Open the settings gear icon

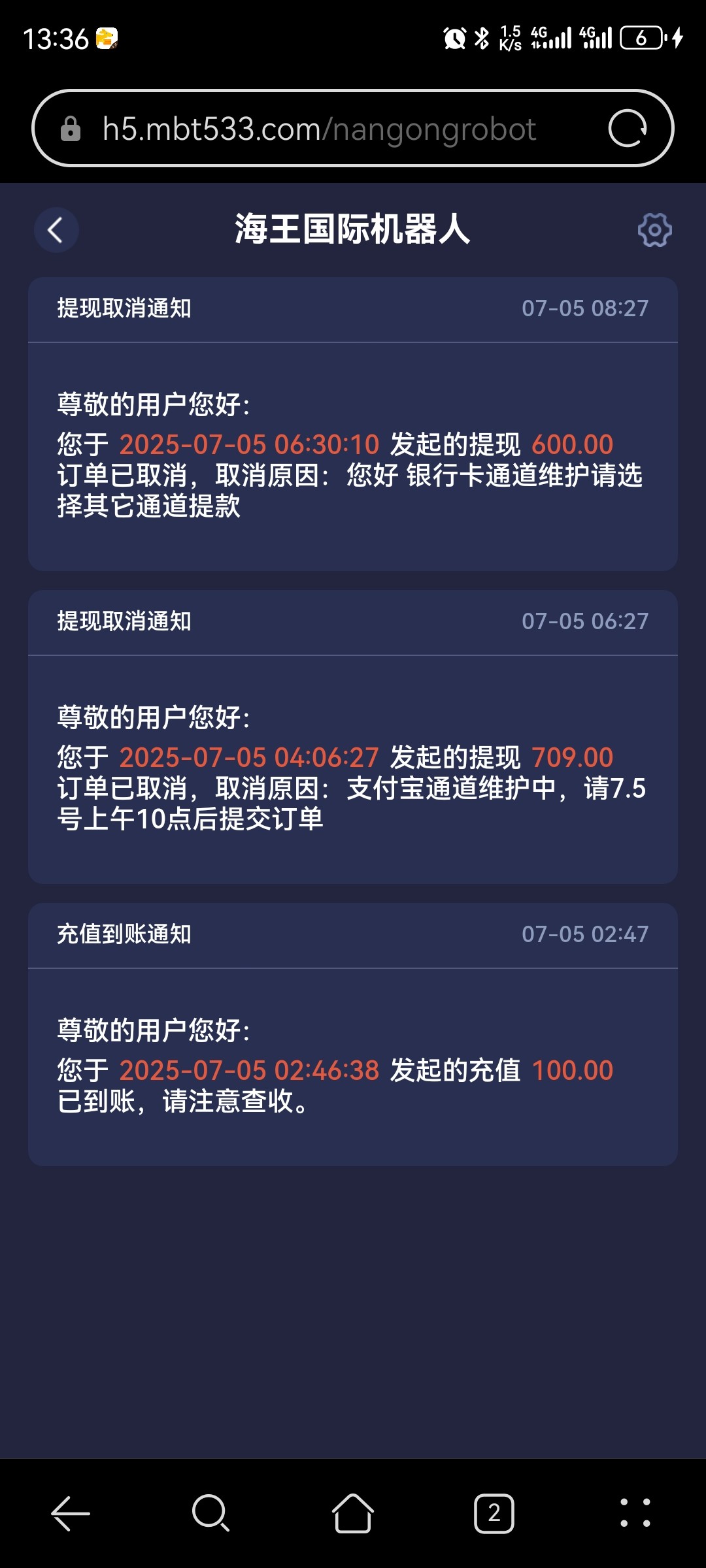653,230
